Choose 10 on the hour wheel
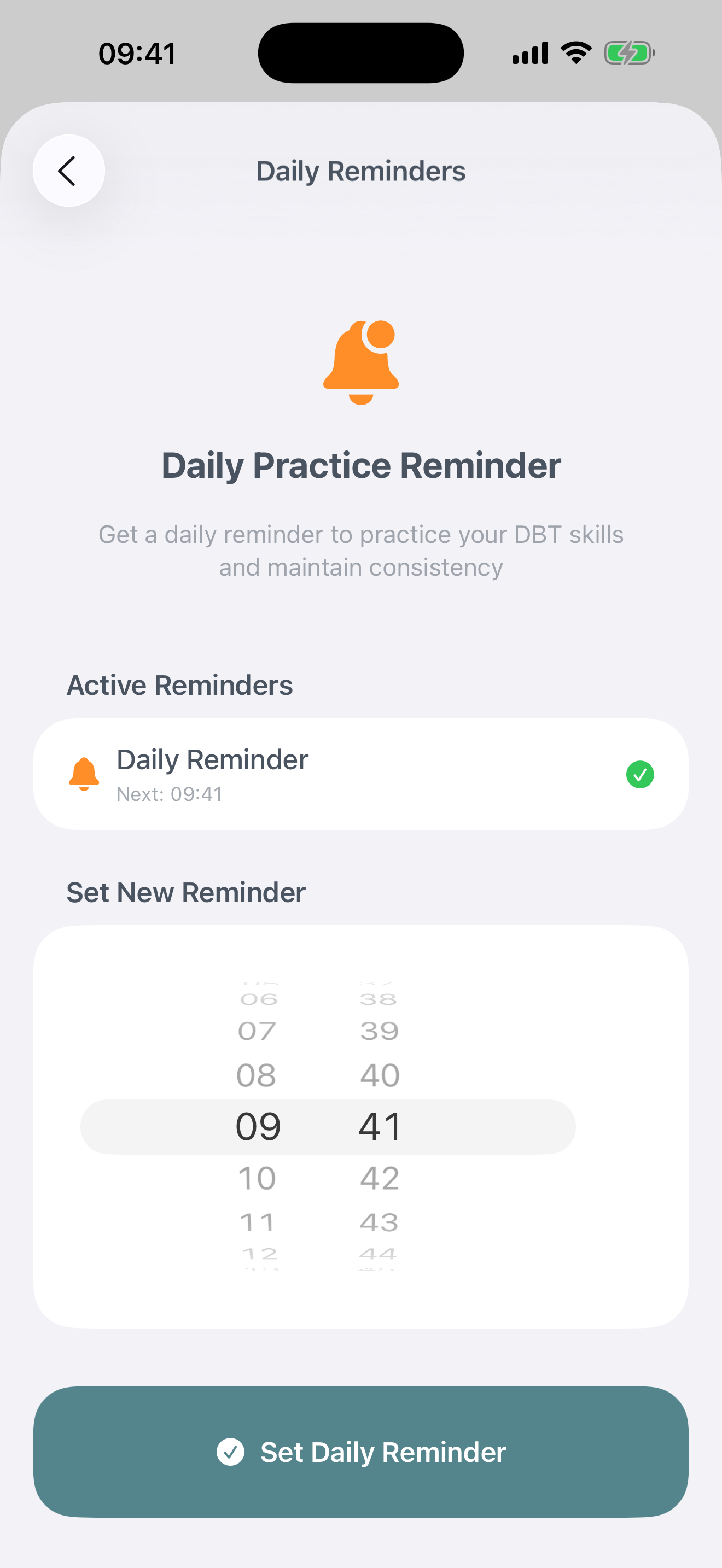722x1568 pixels. tap(257, 1177)
